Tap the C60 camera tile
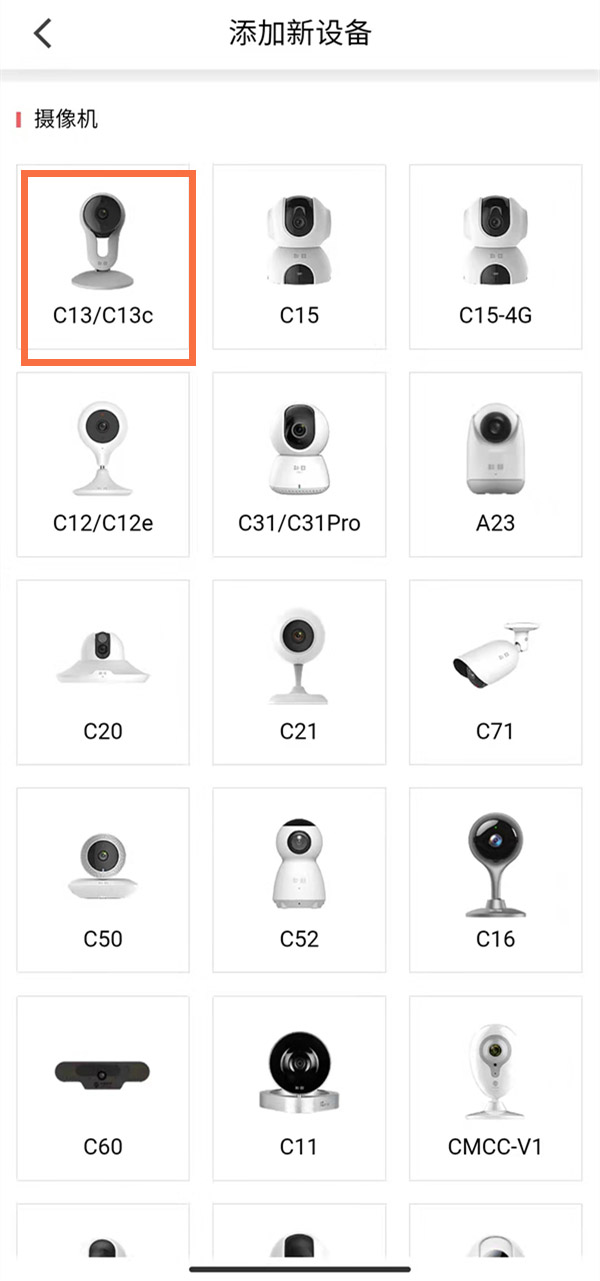Viewport: 600px width, 1281px height. (x=103, y=1089)
